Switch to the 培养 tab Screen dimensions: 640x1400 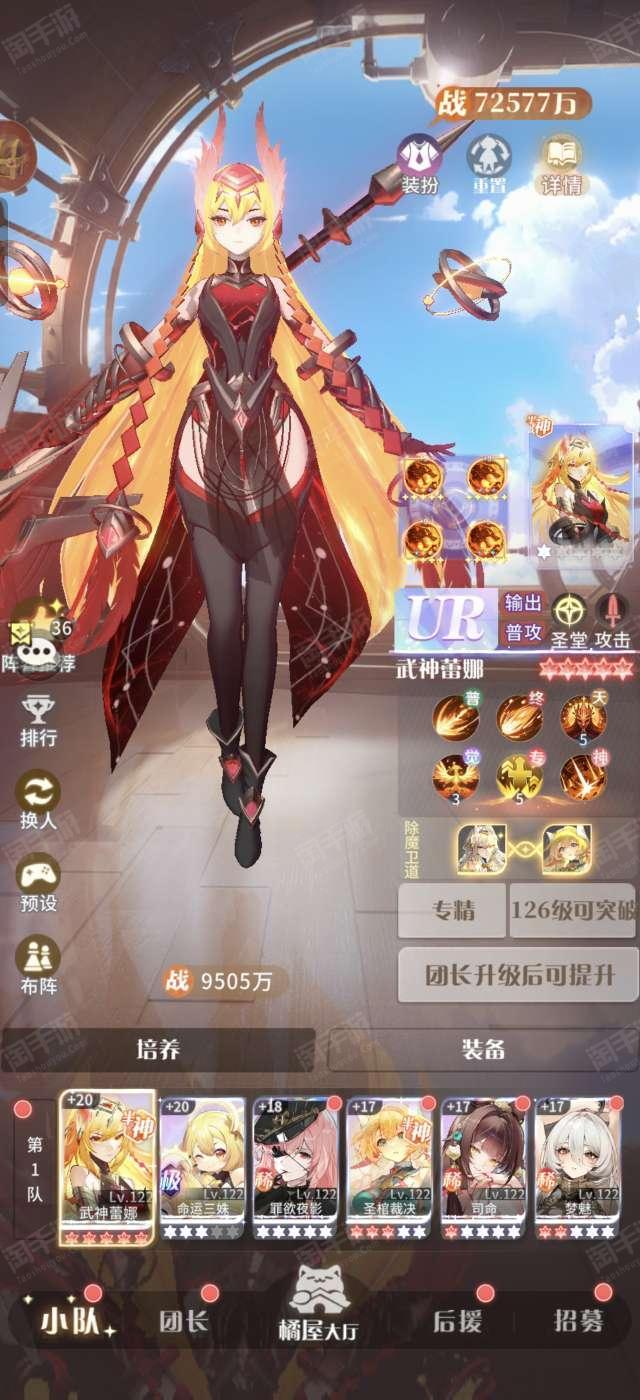[158, 1050]
